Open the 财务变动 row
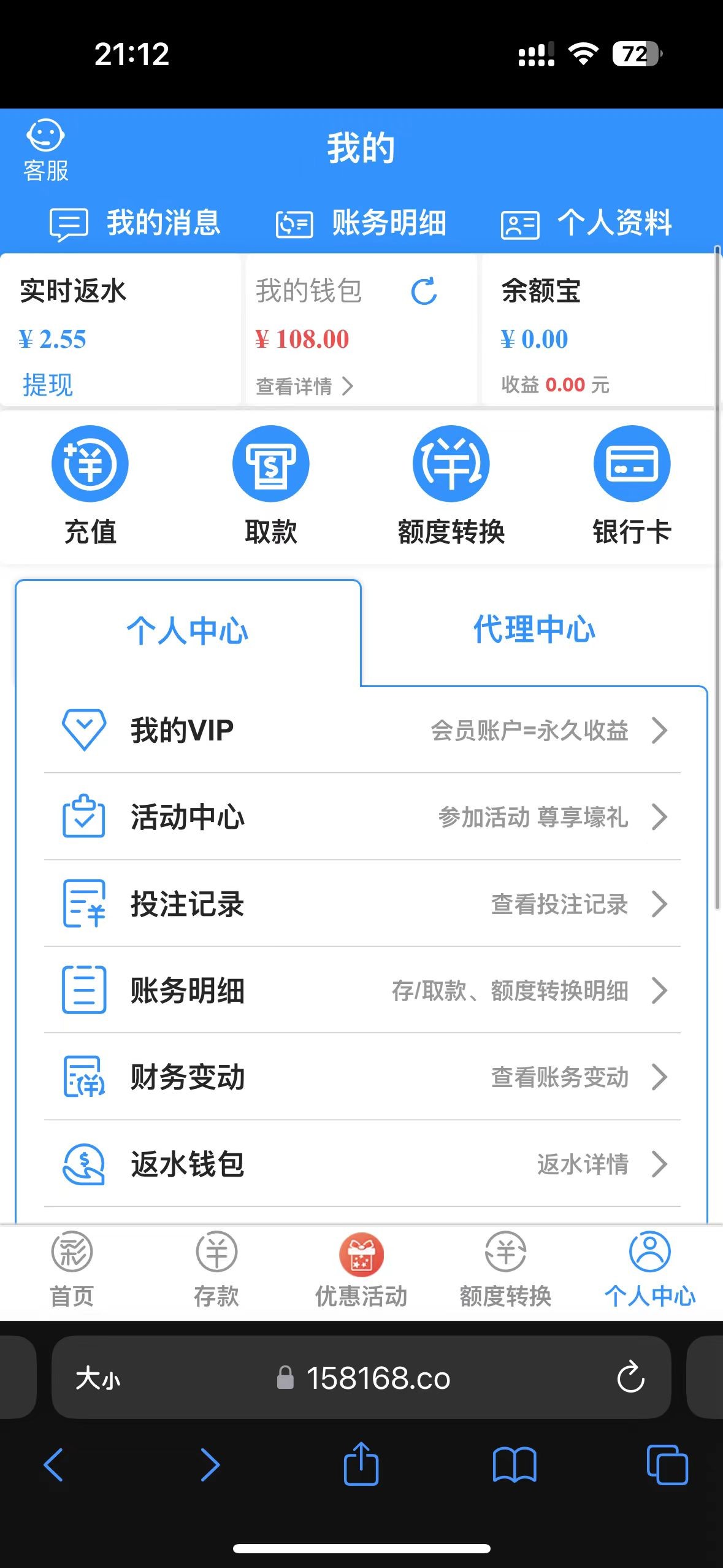The width and height of the screenshot is (723, 1568). [362, 1077]
